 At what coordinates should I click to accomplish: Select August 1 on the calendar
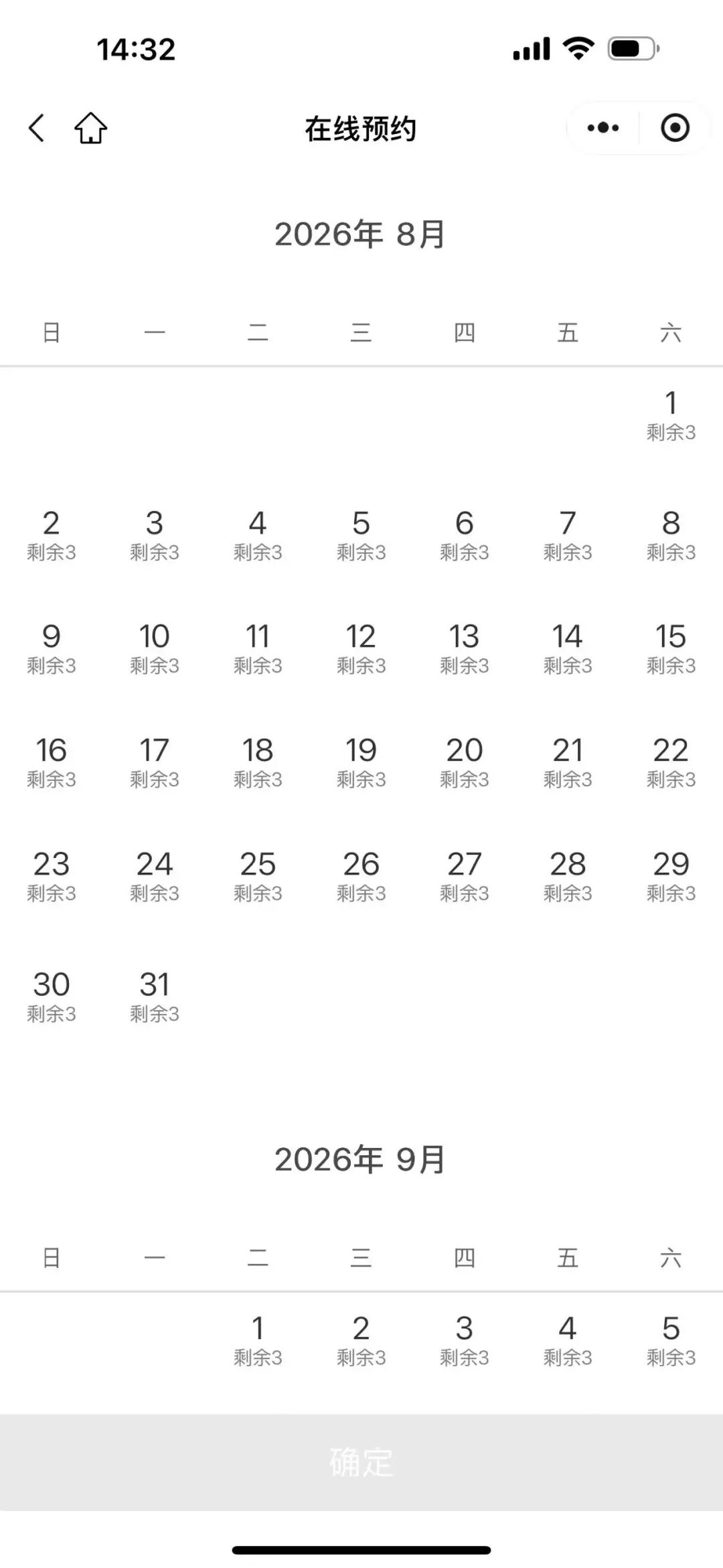coord(671,415)
